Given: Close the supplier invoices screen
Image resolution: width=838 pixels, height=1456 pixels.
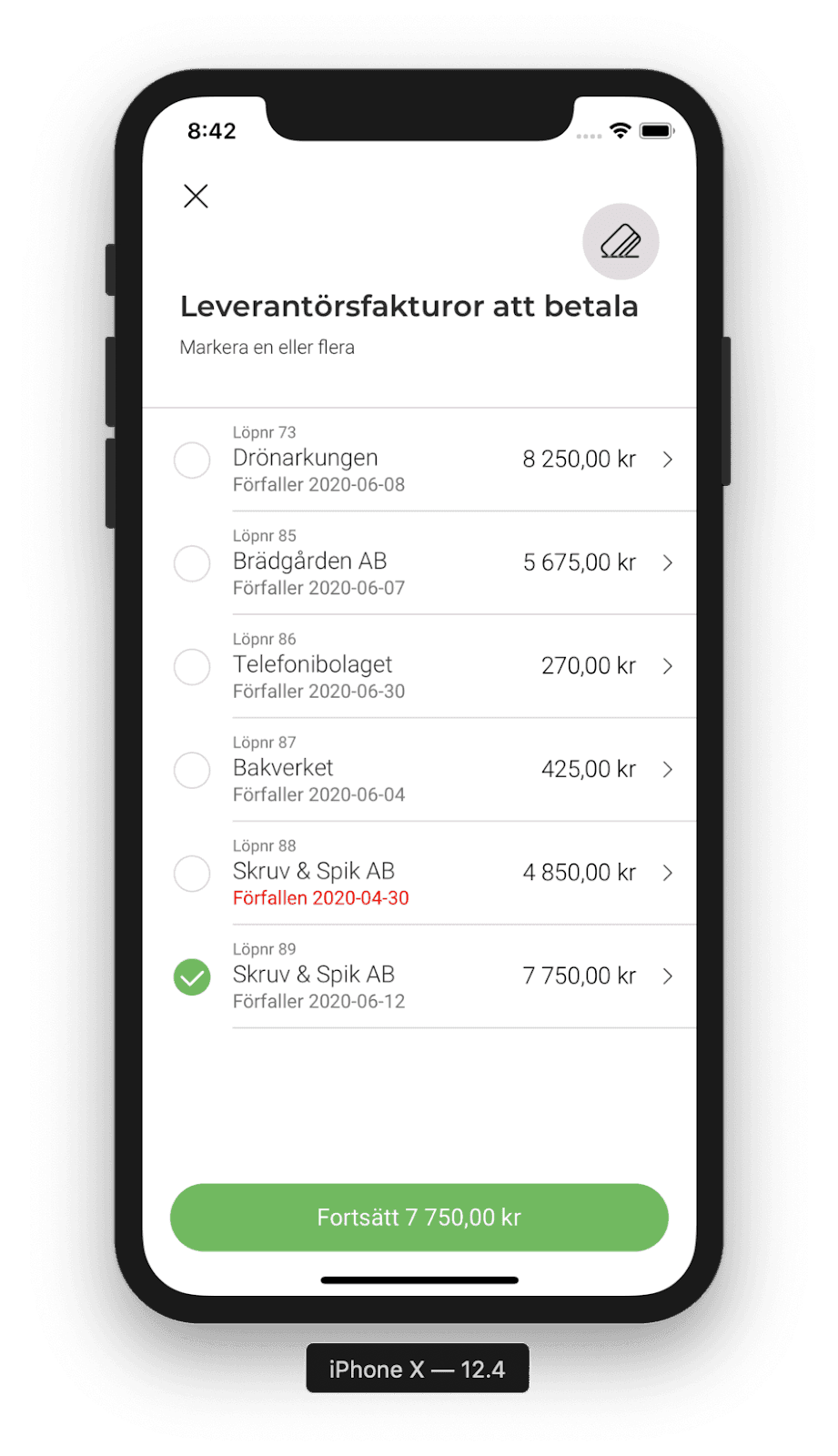Looking at the screenshot, I should pos(196,196).
